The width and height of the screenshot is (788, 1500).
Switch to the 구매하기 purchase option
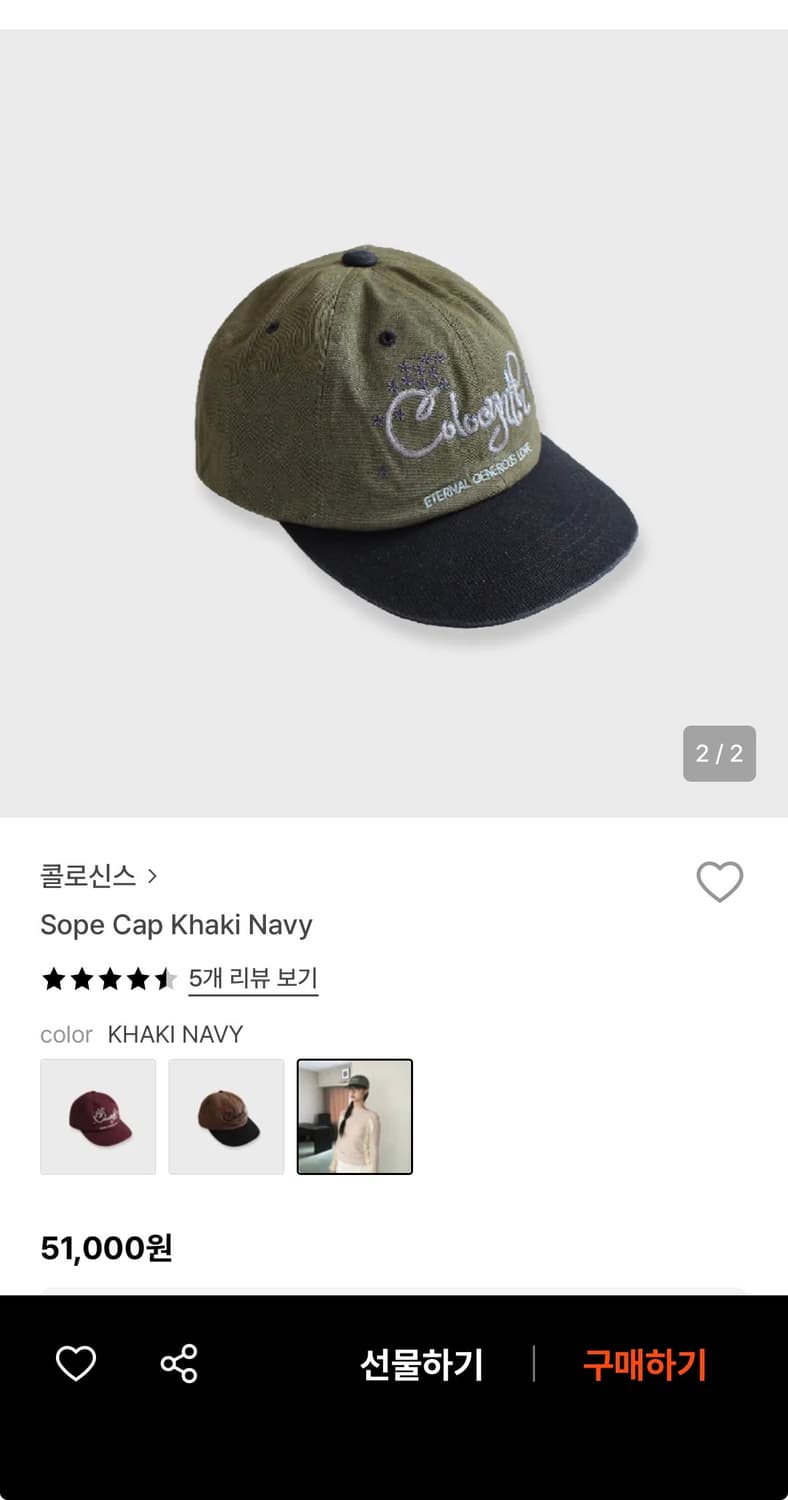click(644, 1364)
